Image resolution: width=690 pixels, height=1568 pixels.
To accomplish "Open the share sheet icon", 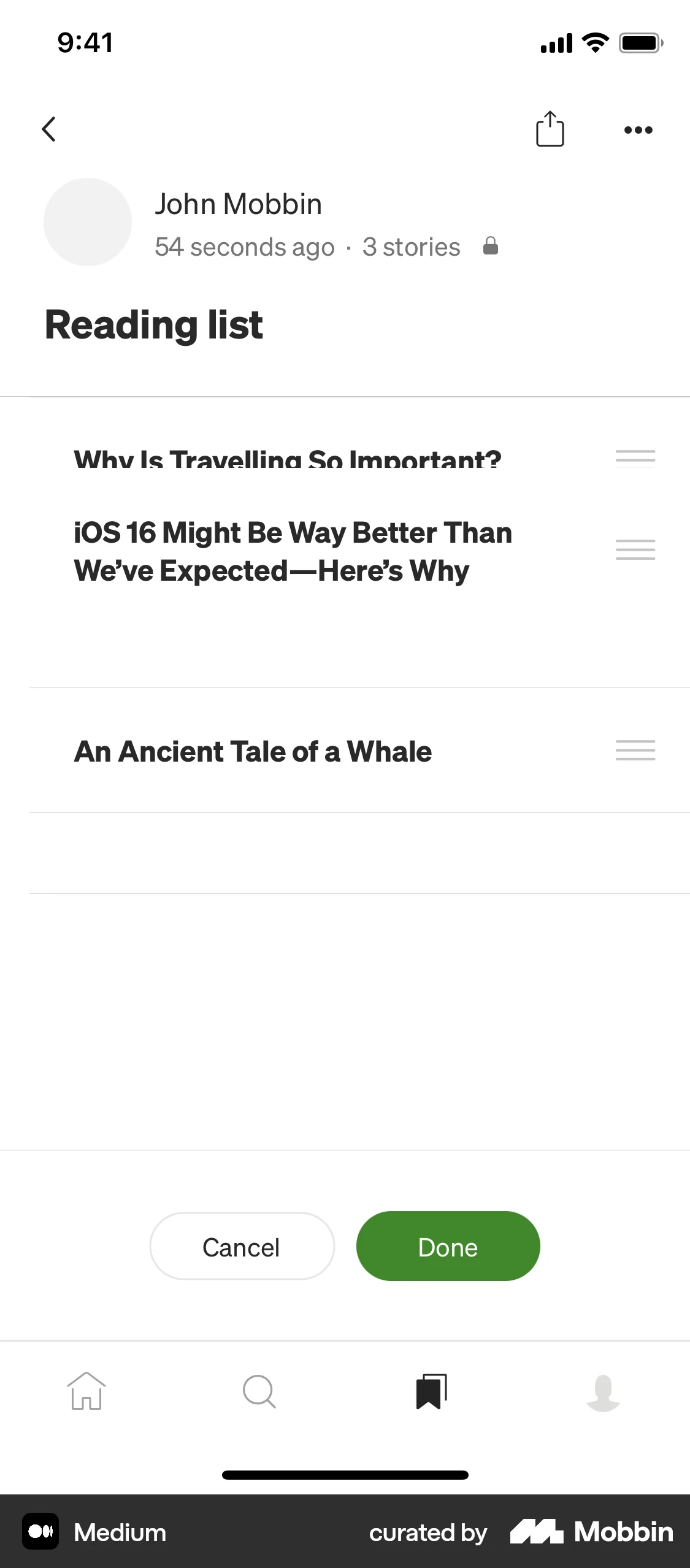I will 550,129.
